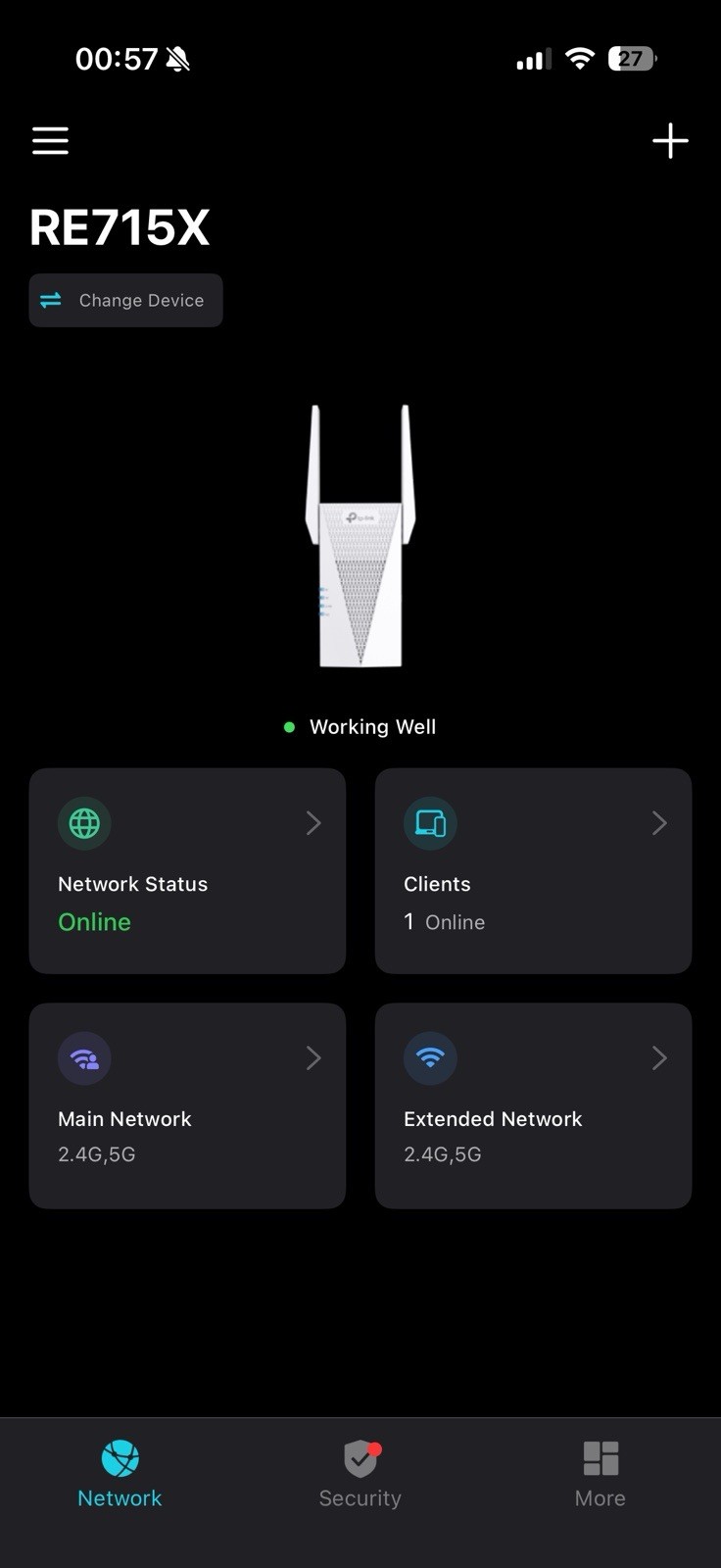Switch to the More tab
721x1568 pixels.
(600, 1474)
